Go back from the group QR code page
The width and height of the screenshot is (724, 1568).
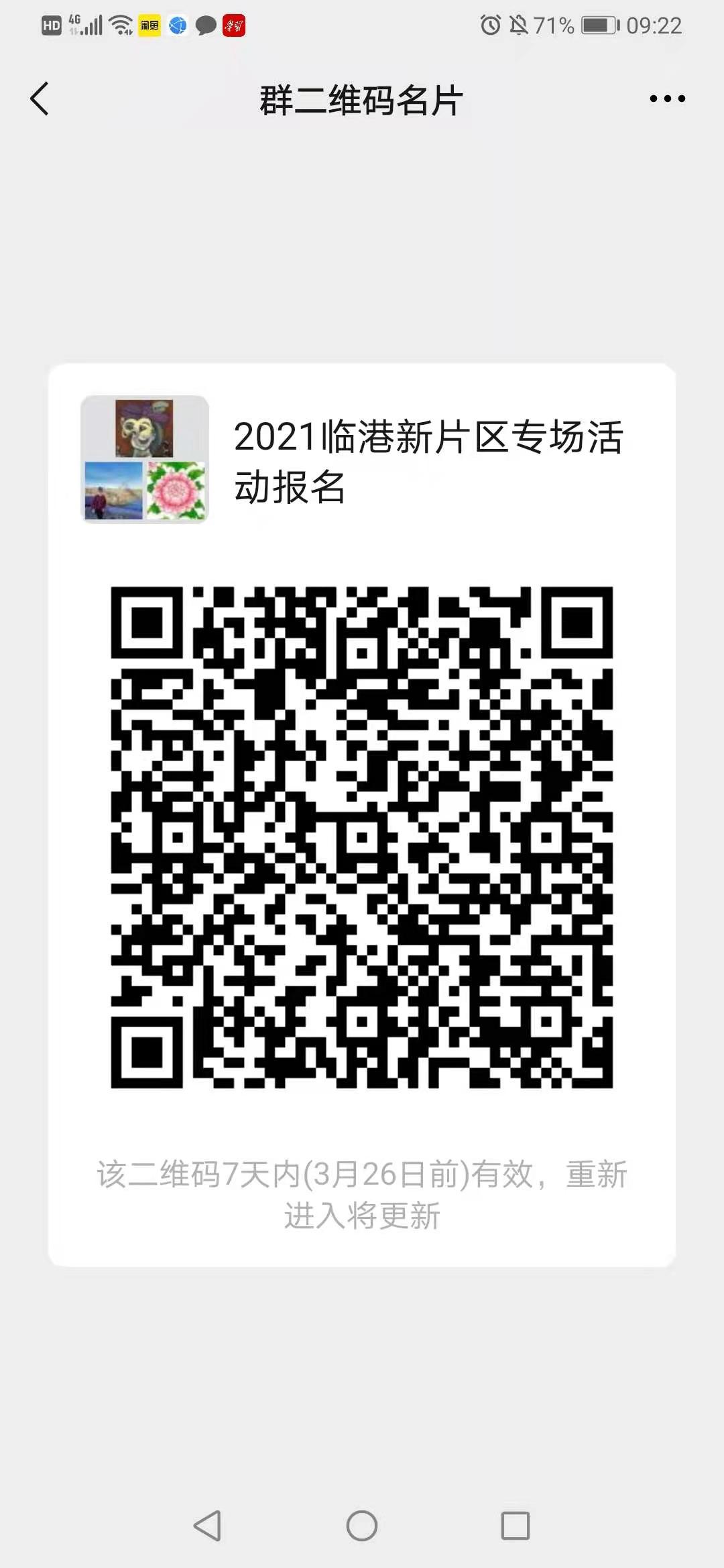[x=40, y=99]
